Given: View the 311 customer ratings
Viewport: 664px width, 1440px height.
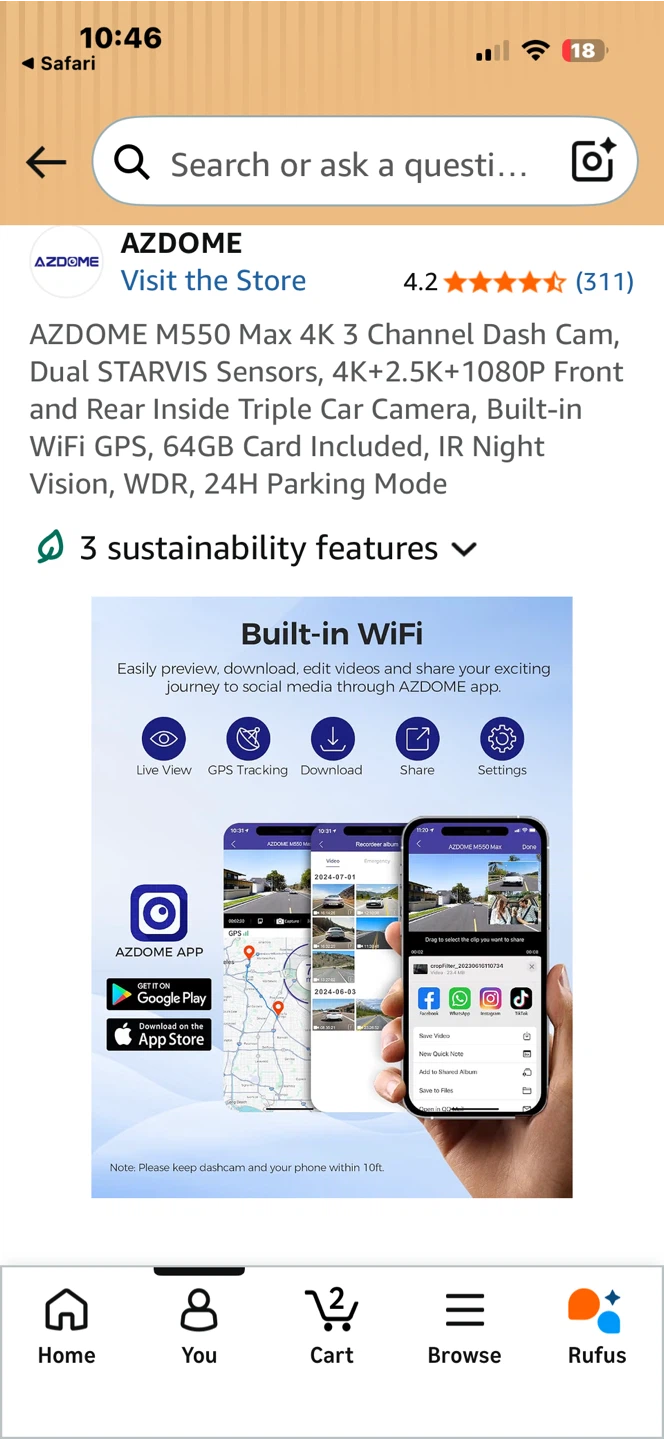Looking at the screenshot, I should 604,282.
